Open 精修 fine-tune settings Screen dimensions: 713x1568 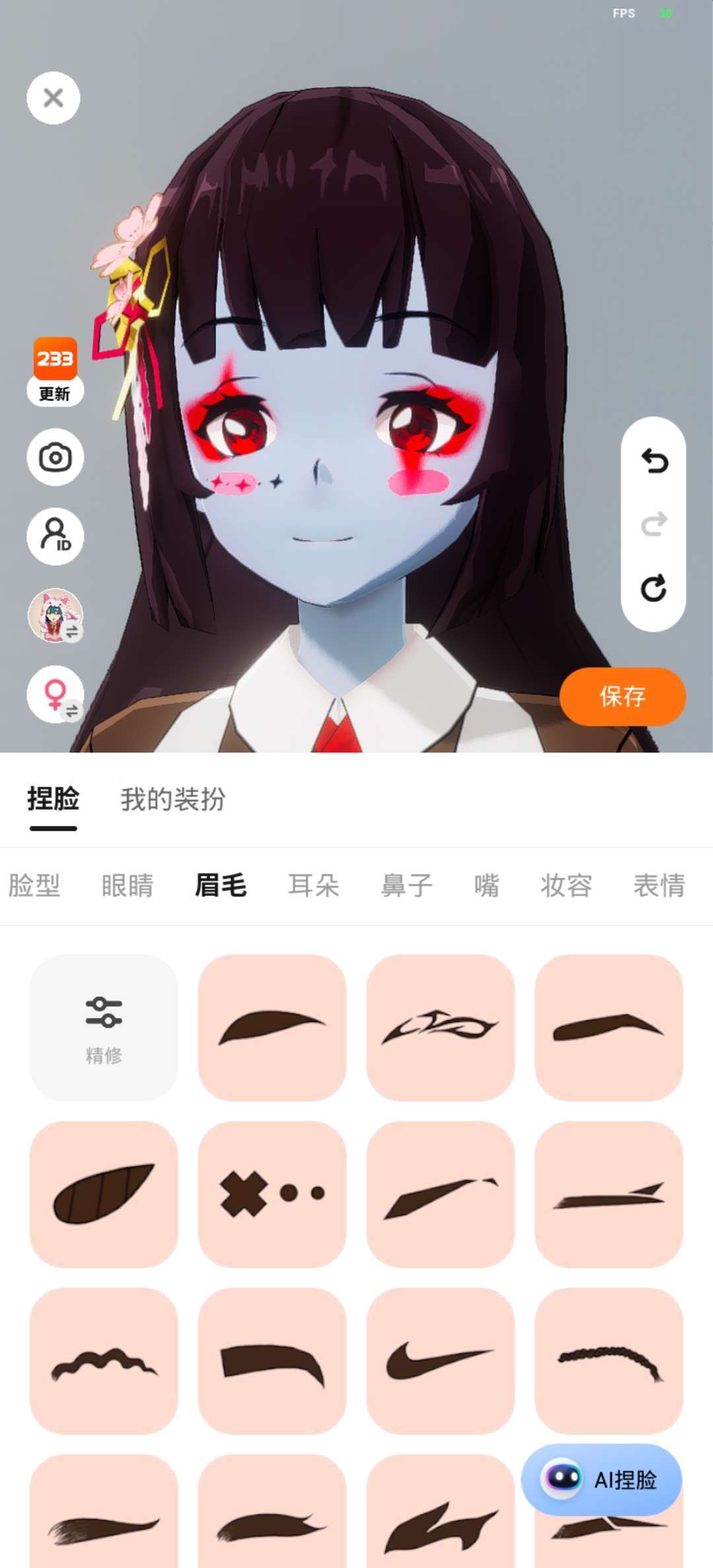[104, 1028]
